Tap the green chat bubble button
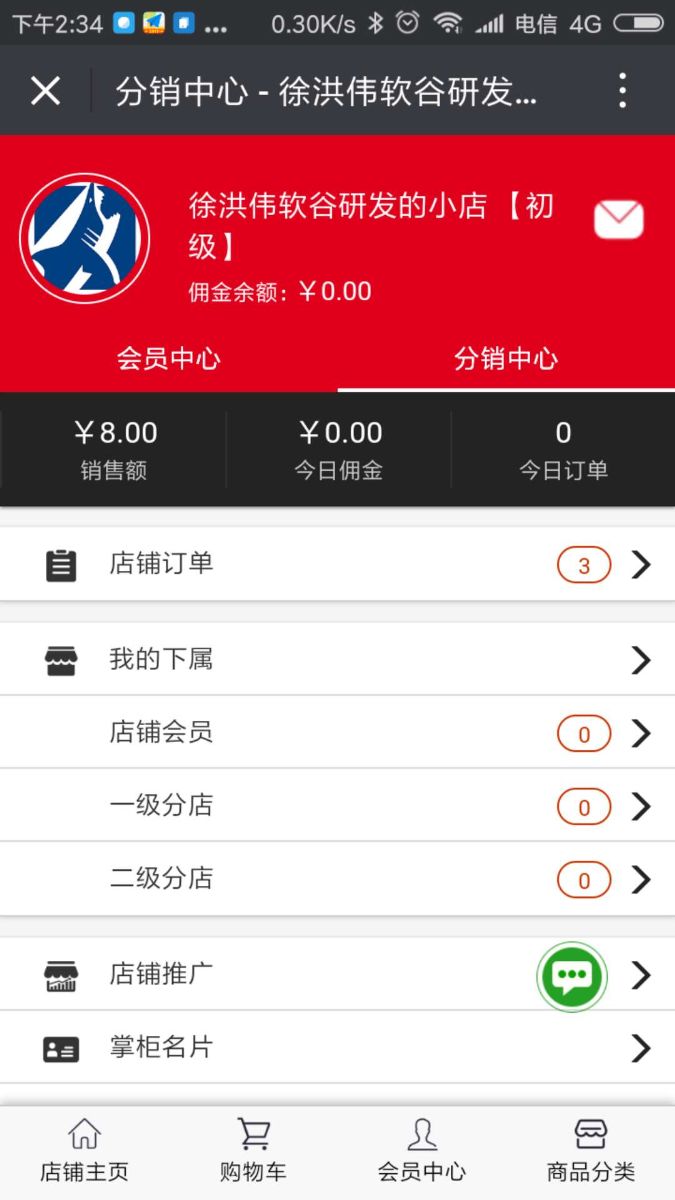Screen dimensions: 675x1200 572,976
